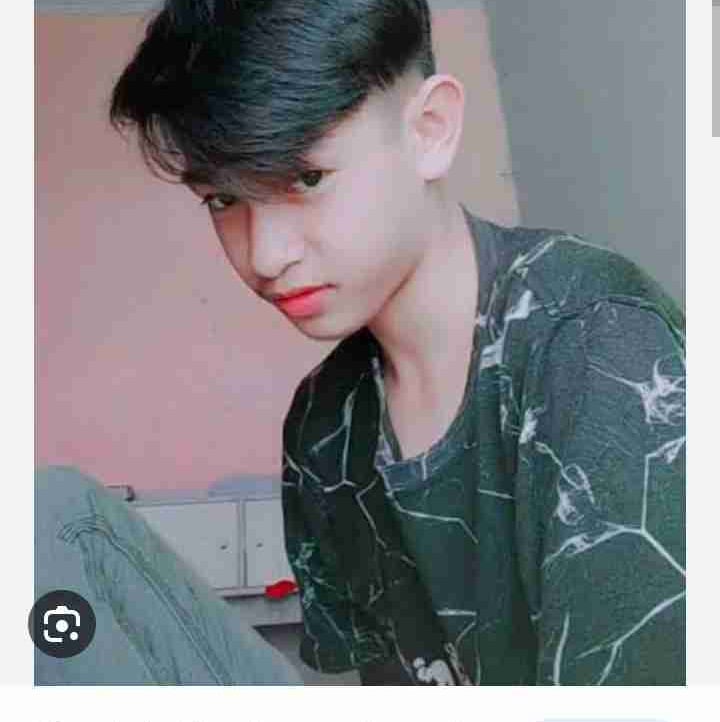Search this image with Google Lens

coord(62,625)
